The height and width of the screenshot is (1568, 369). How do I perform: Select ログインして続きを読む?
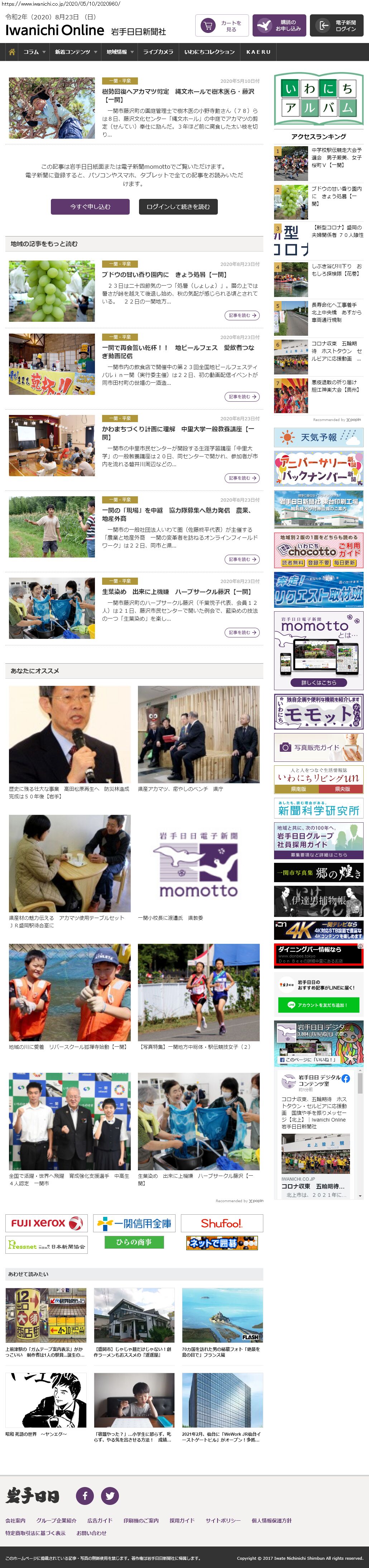178,206
